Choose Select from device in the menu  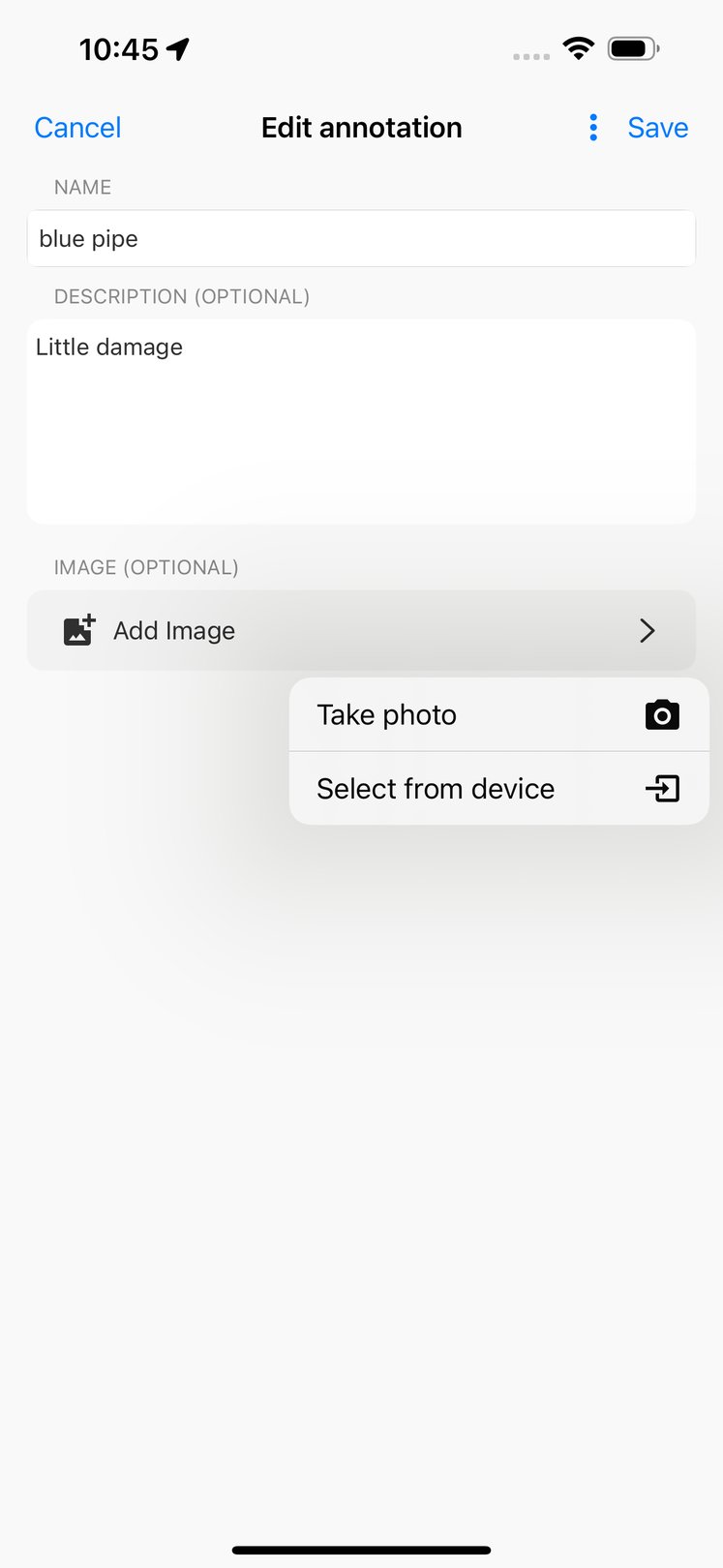click(x=435, y=788)
